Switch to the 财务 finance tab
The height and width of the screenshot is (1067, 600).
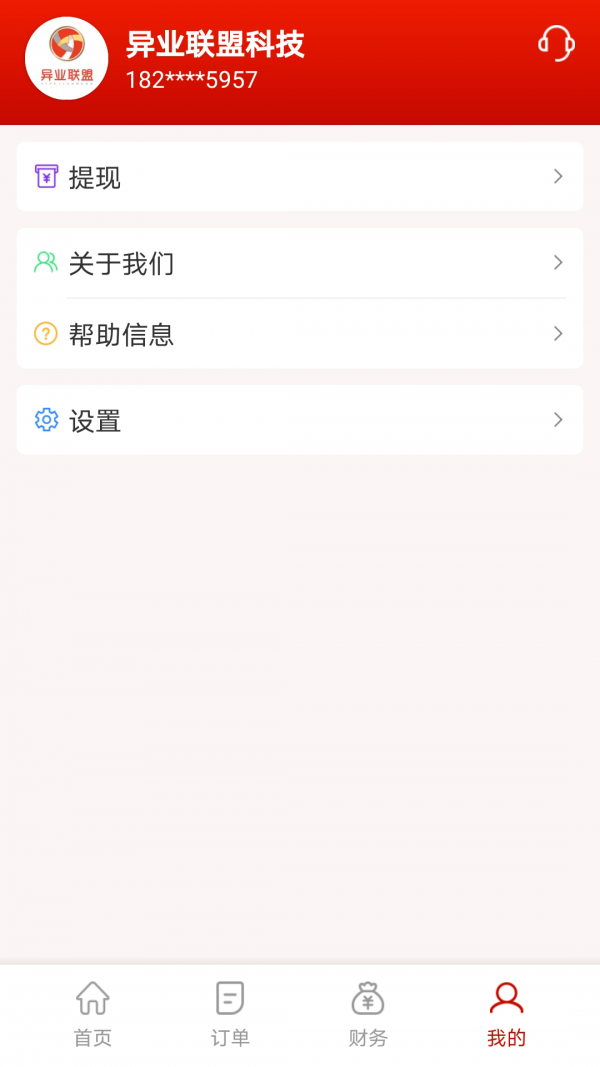tap(368, 1014)
